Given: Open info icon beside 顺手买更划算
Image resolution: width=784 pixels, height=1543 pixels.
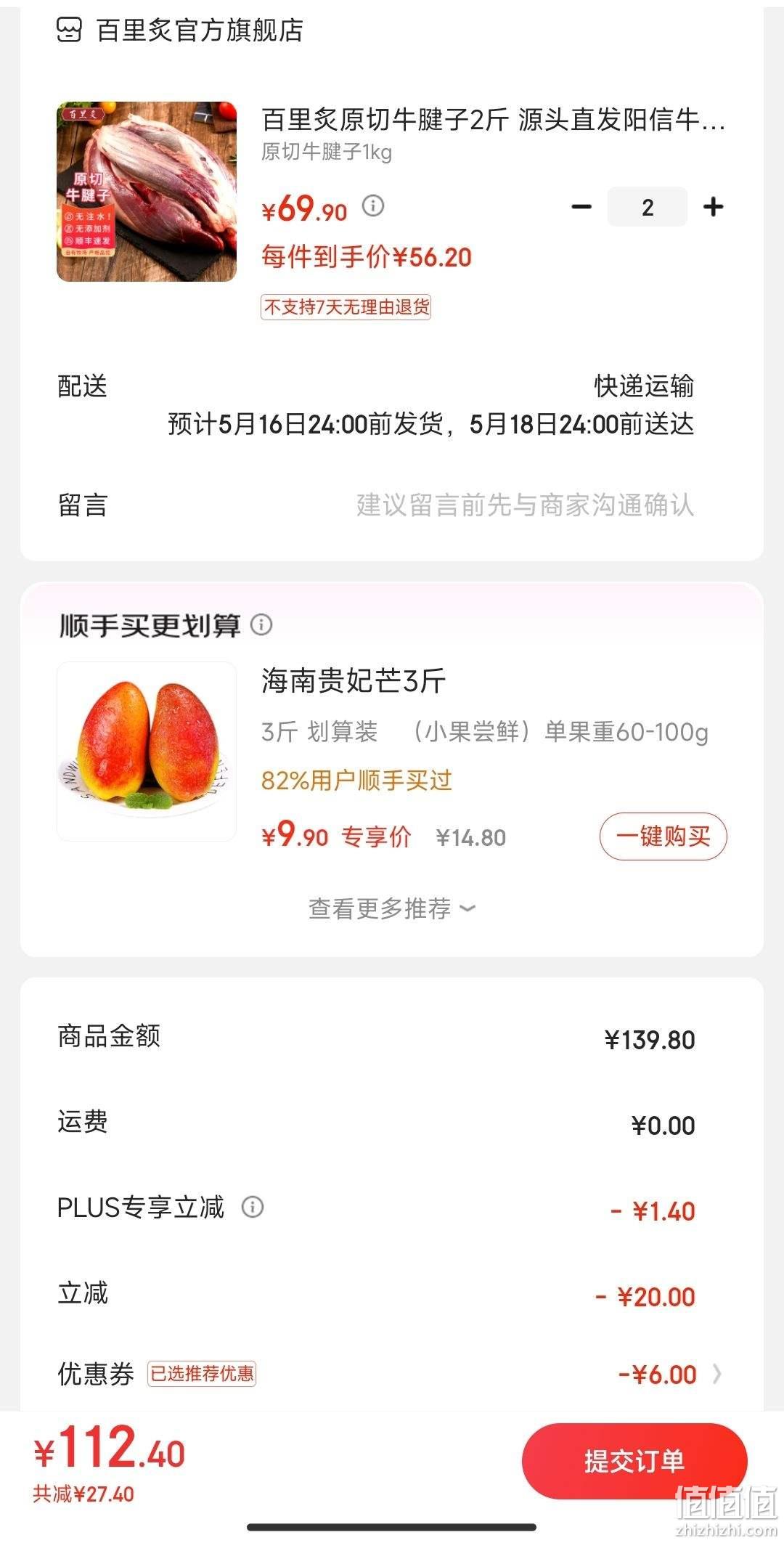Looking at the screenshot, I should pyautogui.click(x=261, y=624).
